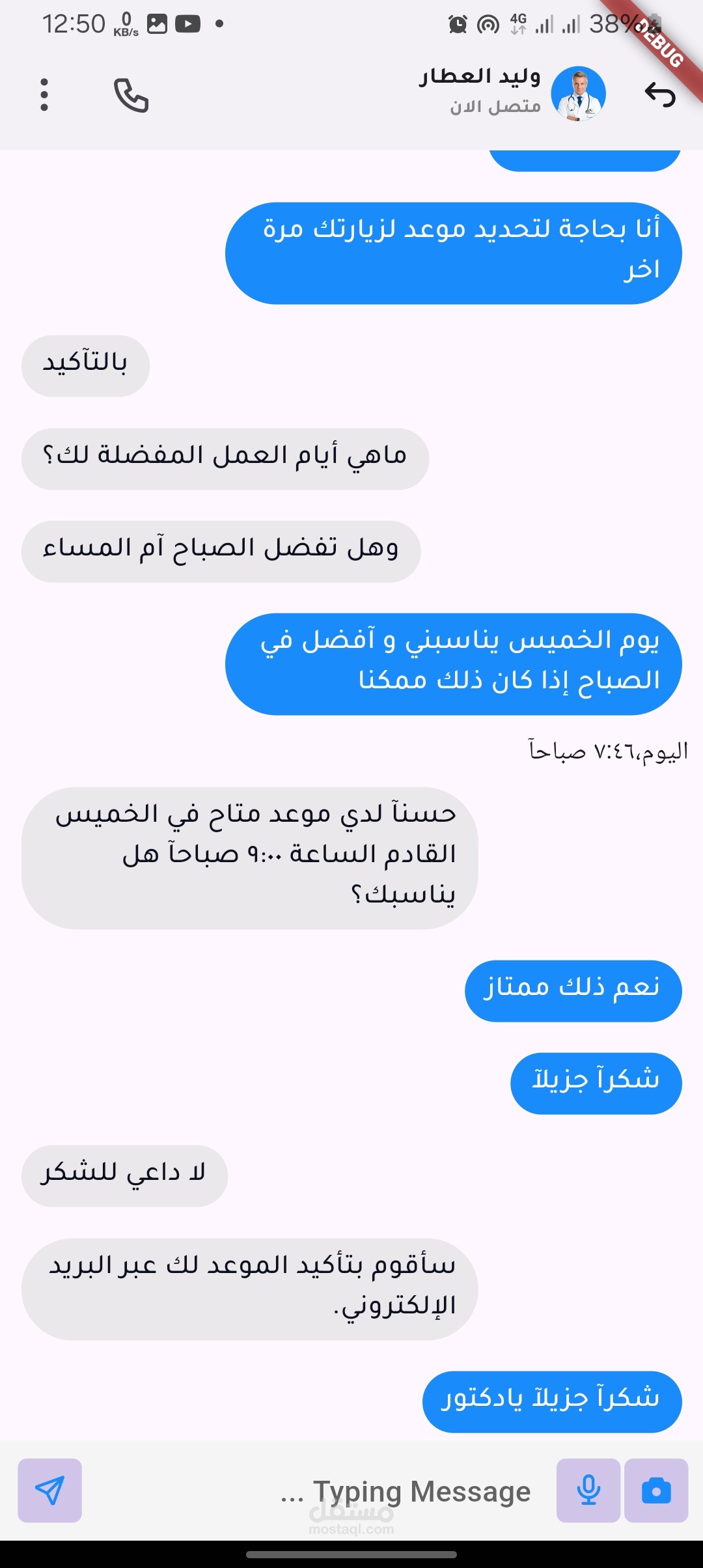Open the three-dot overflow menu
703x1568 pixels.
click(x=44, y=95)
